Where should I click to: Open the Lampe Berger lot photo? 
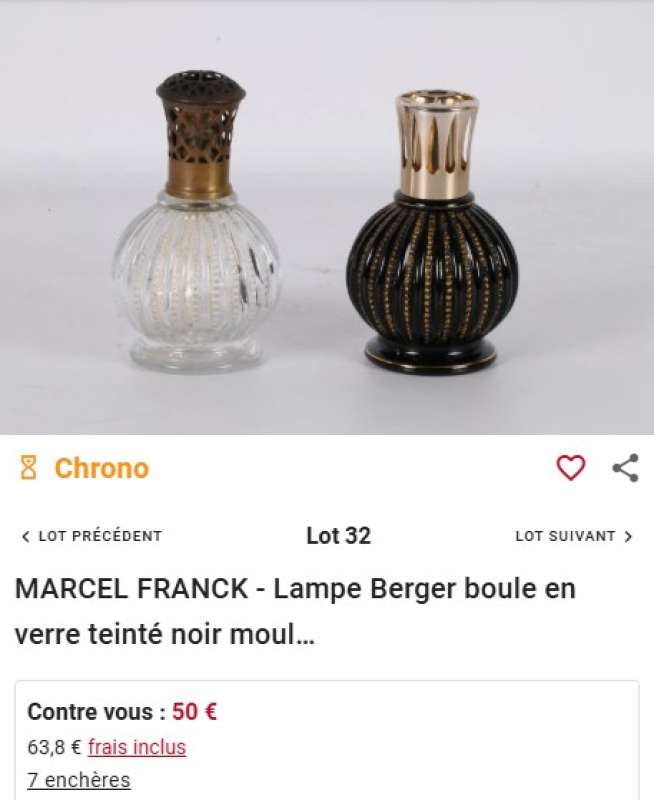[327, 220]
